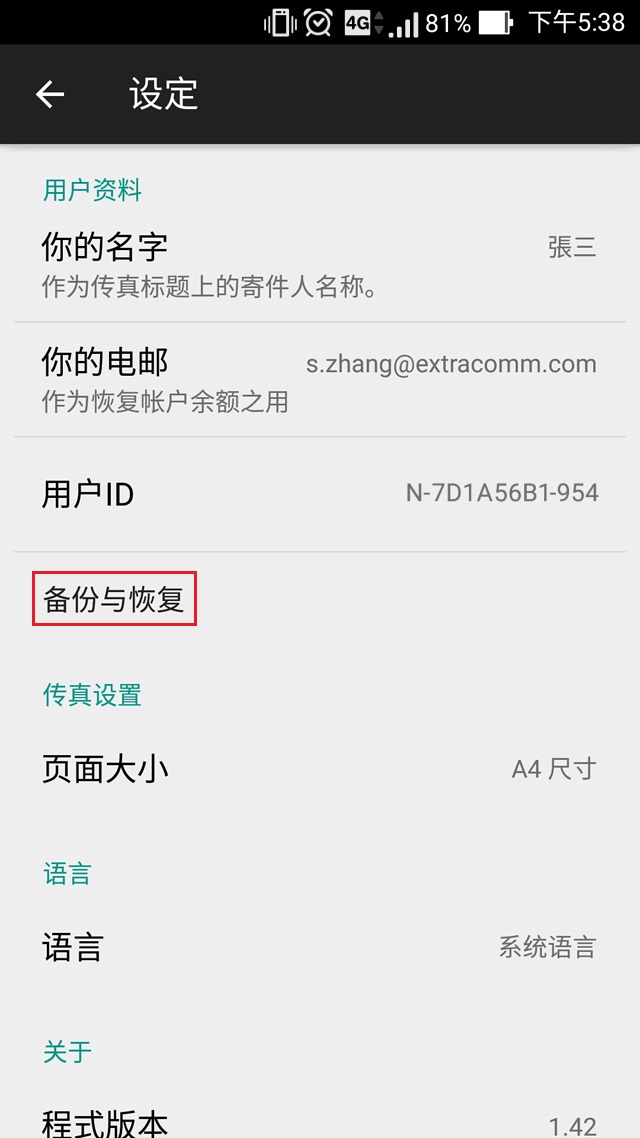Tap the 程式版本 row
The height and width of the screenshot is (1138, 640).
click(319, 1122)
